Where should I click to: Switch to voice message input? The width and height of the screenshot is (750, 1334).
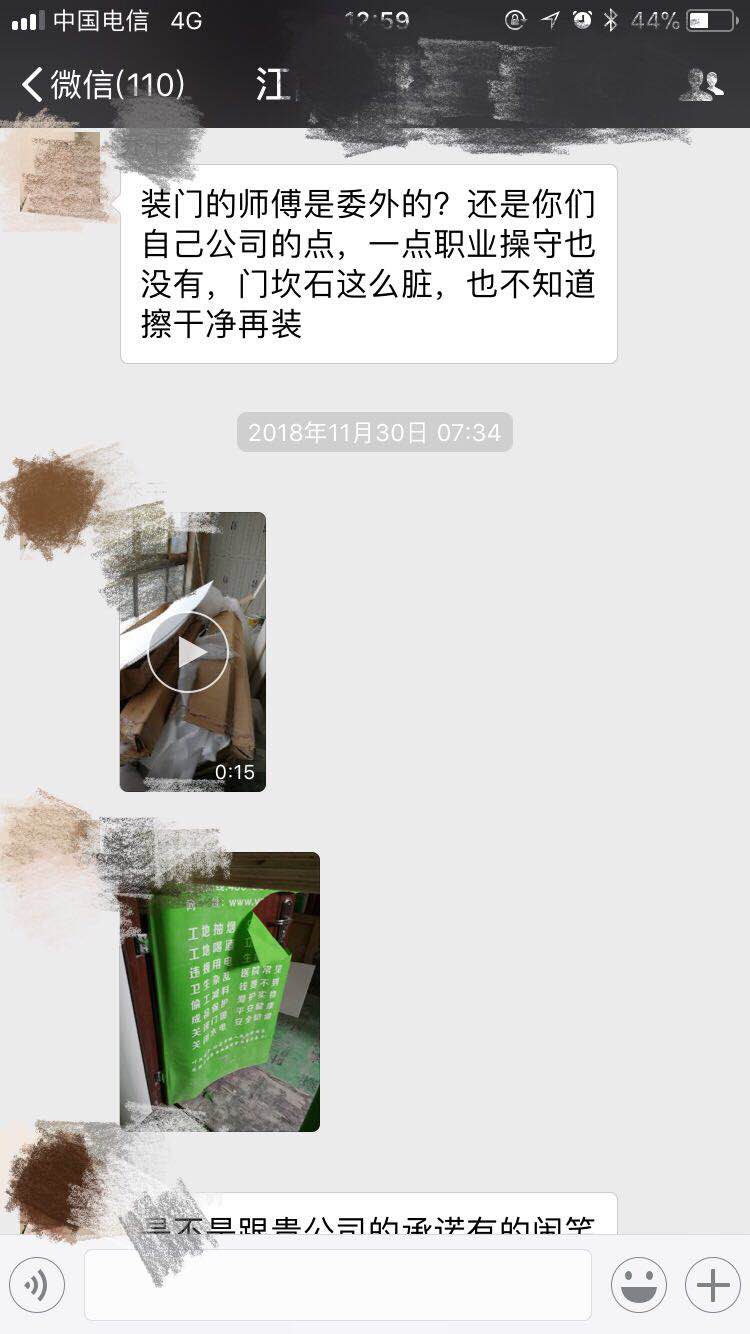coord(37,1285)
